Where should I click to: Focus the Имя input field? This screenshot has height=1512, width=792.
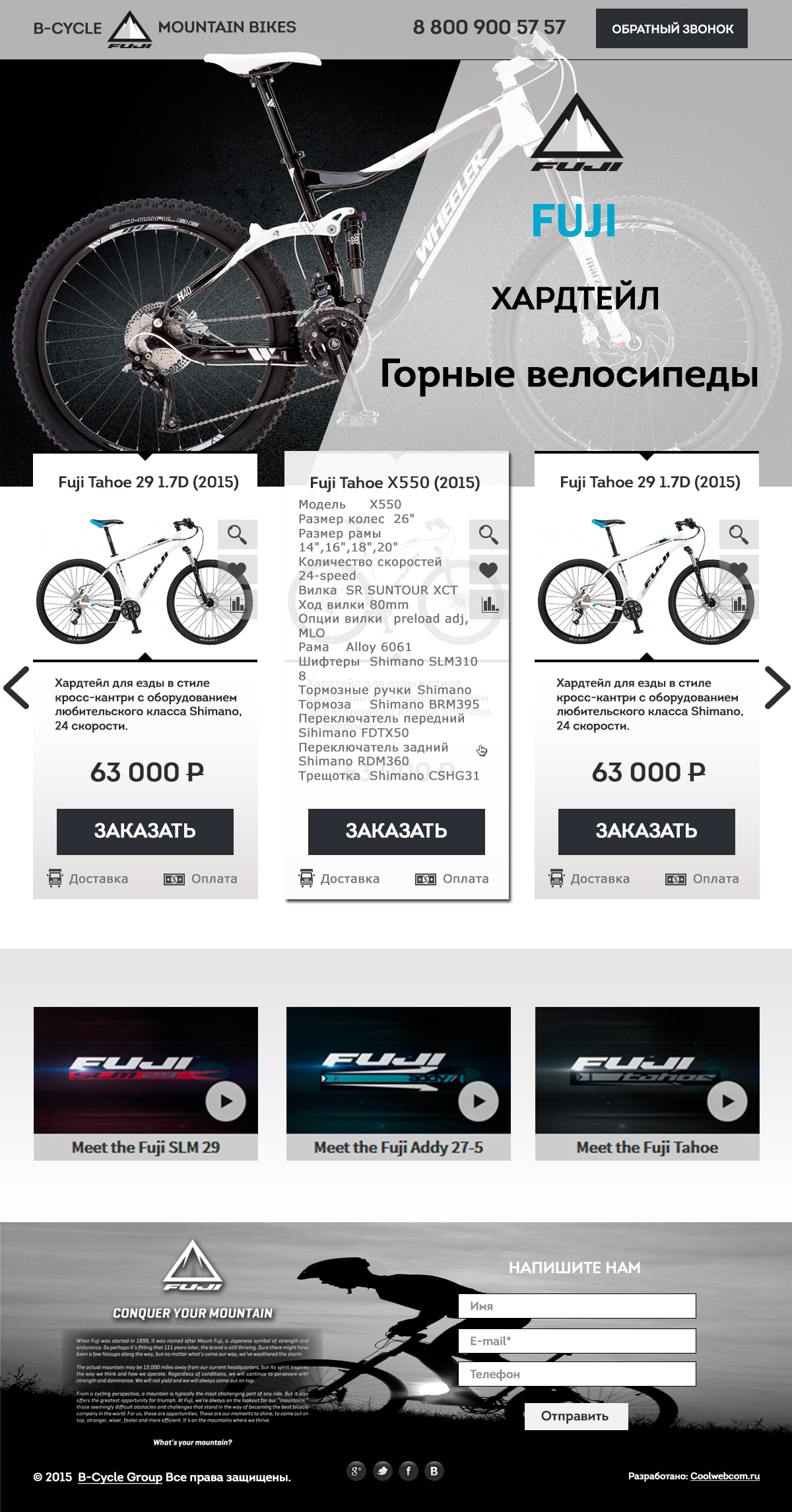[x=577, y=1306]
